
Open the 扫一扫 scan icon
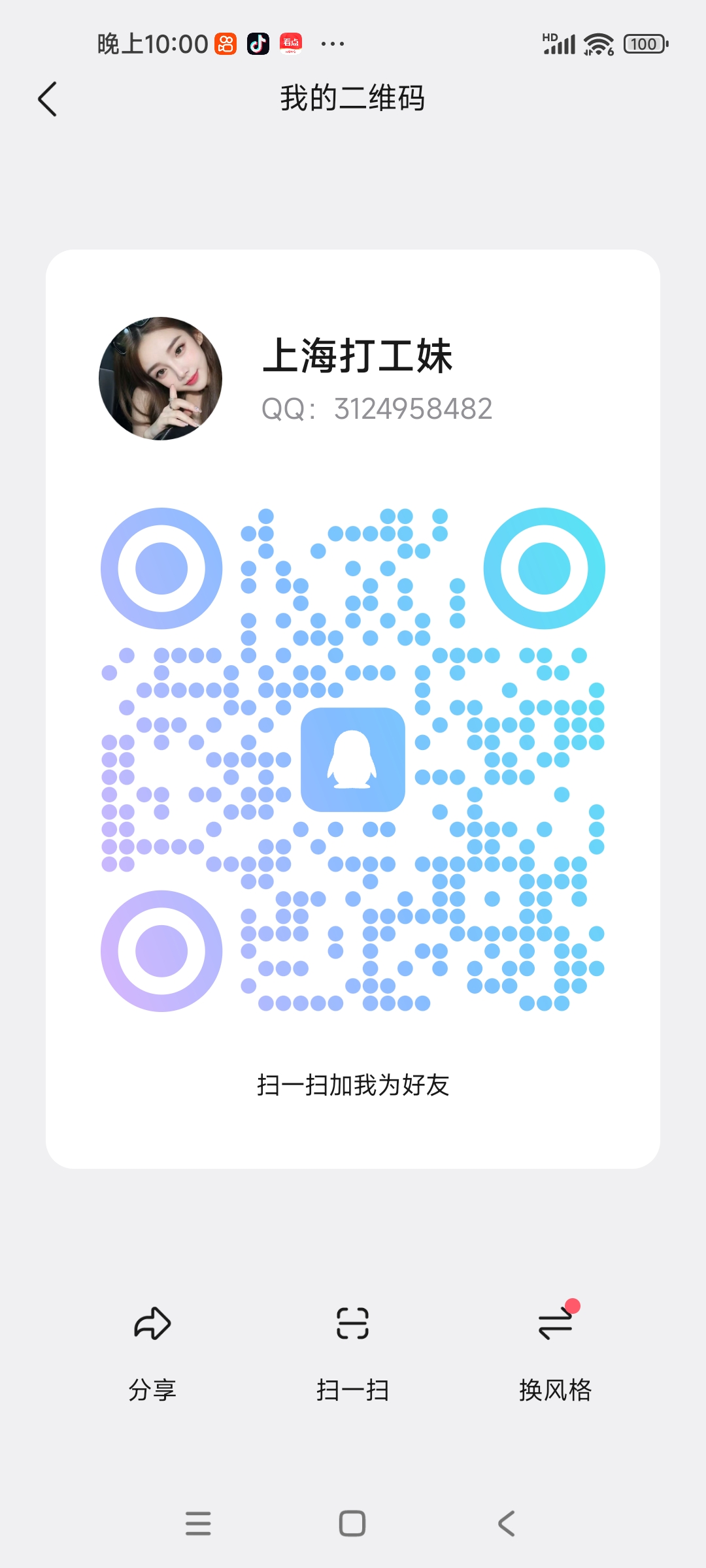(x=353, y=1324)
